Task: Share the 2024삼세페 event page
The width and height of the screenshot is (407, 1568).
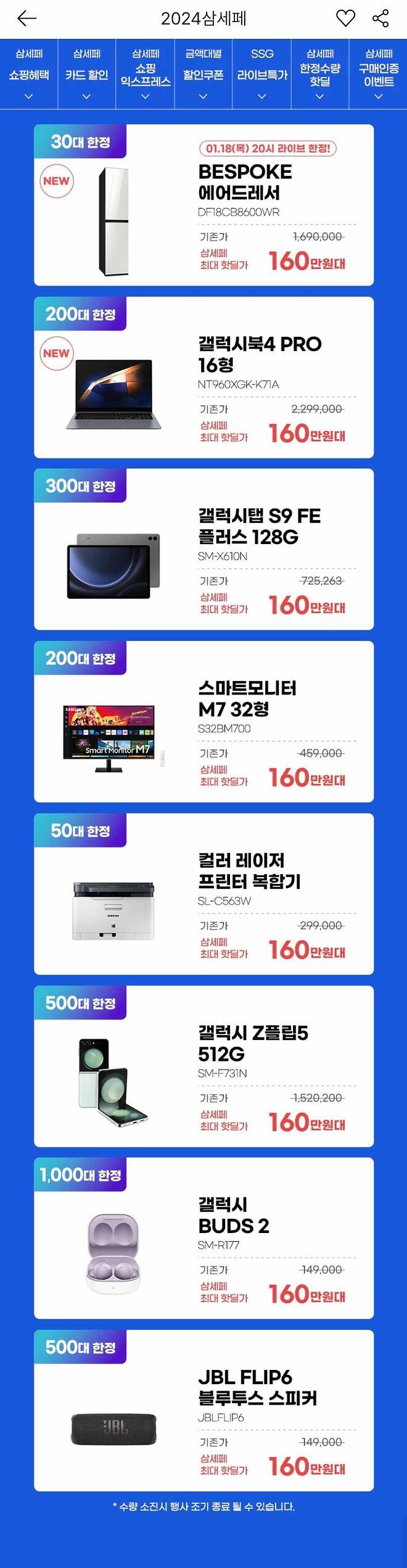Action: (380, 19)
